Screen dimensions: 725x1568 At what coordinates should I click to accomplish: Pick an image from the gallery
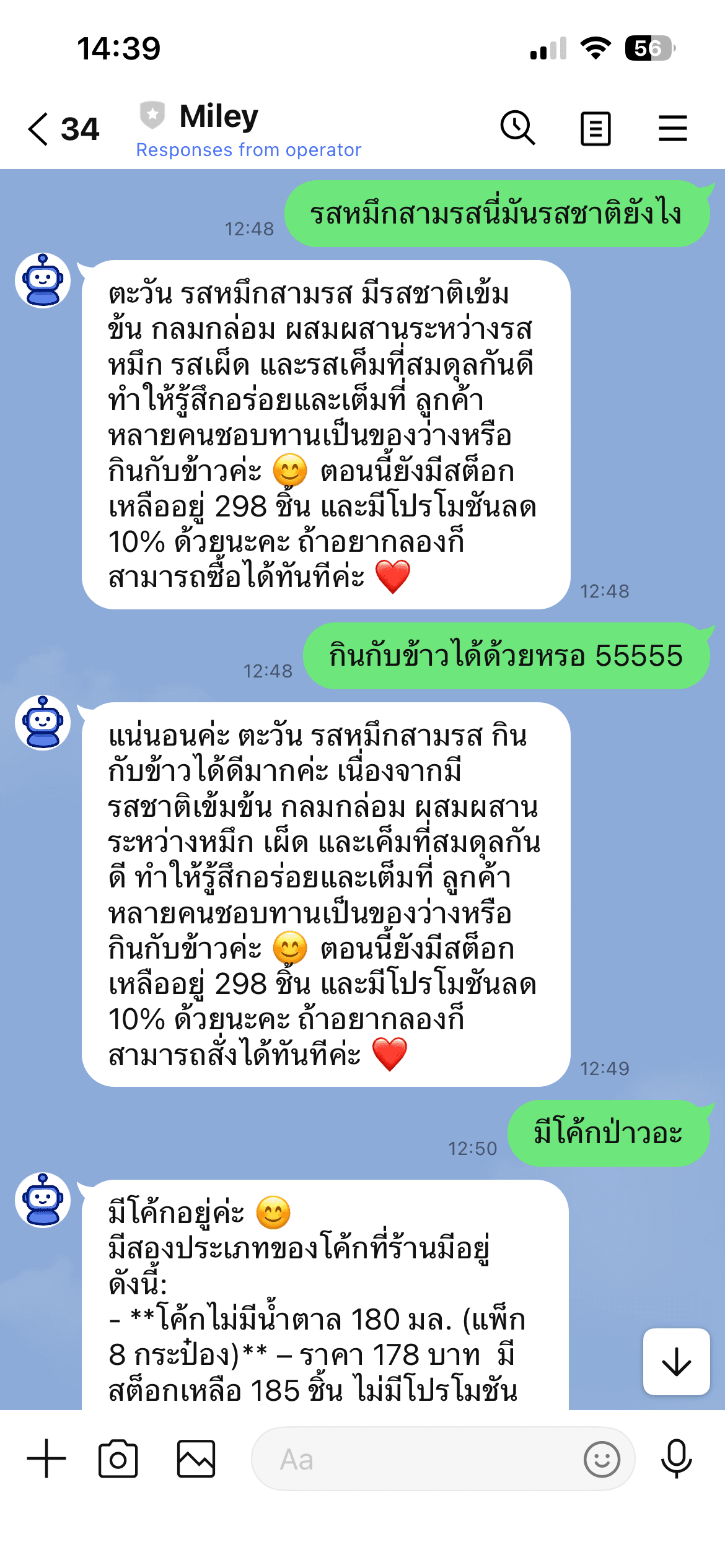tap(196, 1459)
